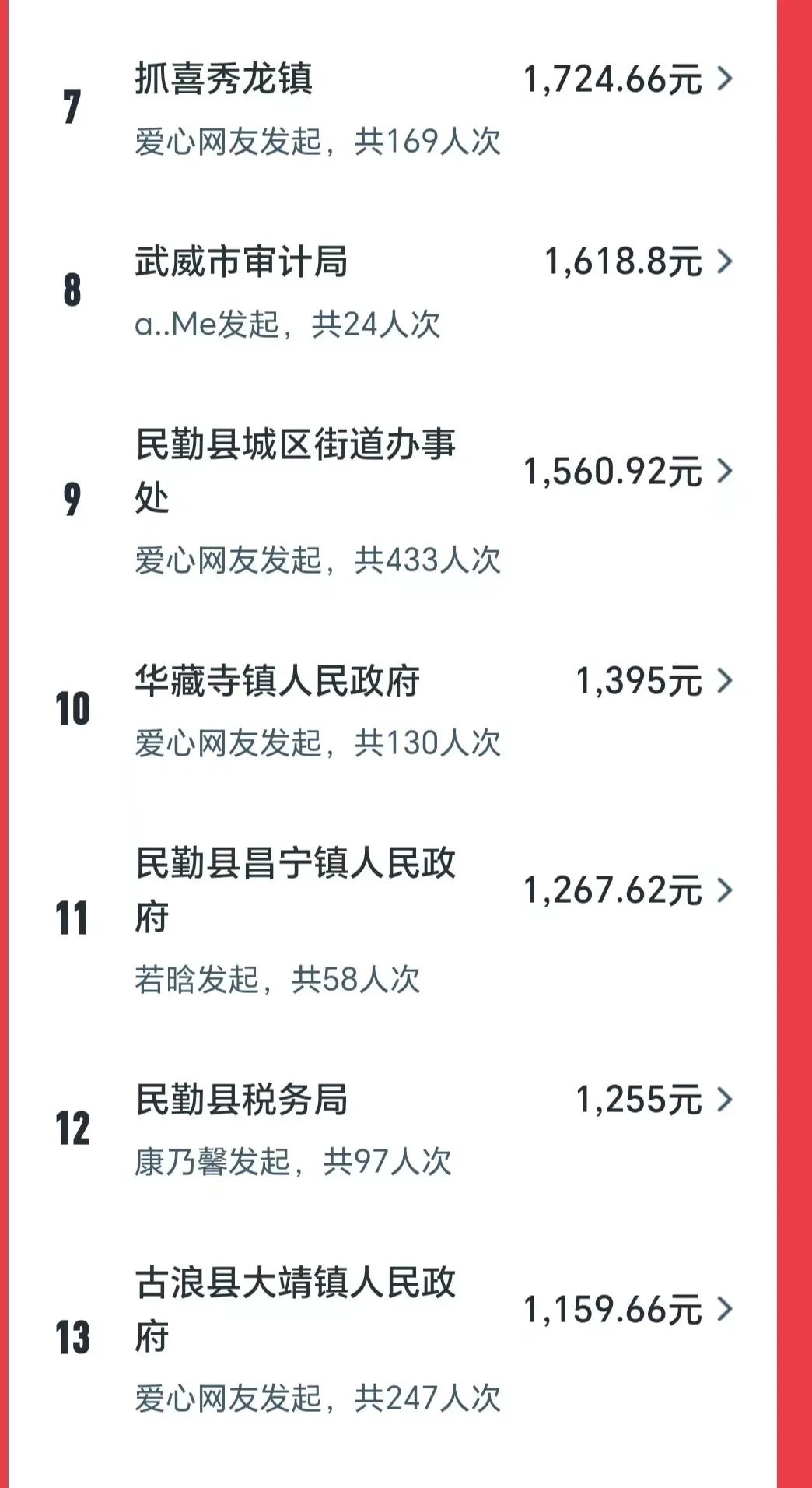Tap the 民勤县税务局 row
812x1488 pixels.
tap(393, 1129)
